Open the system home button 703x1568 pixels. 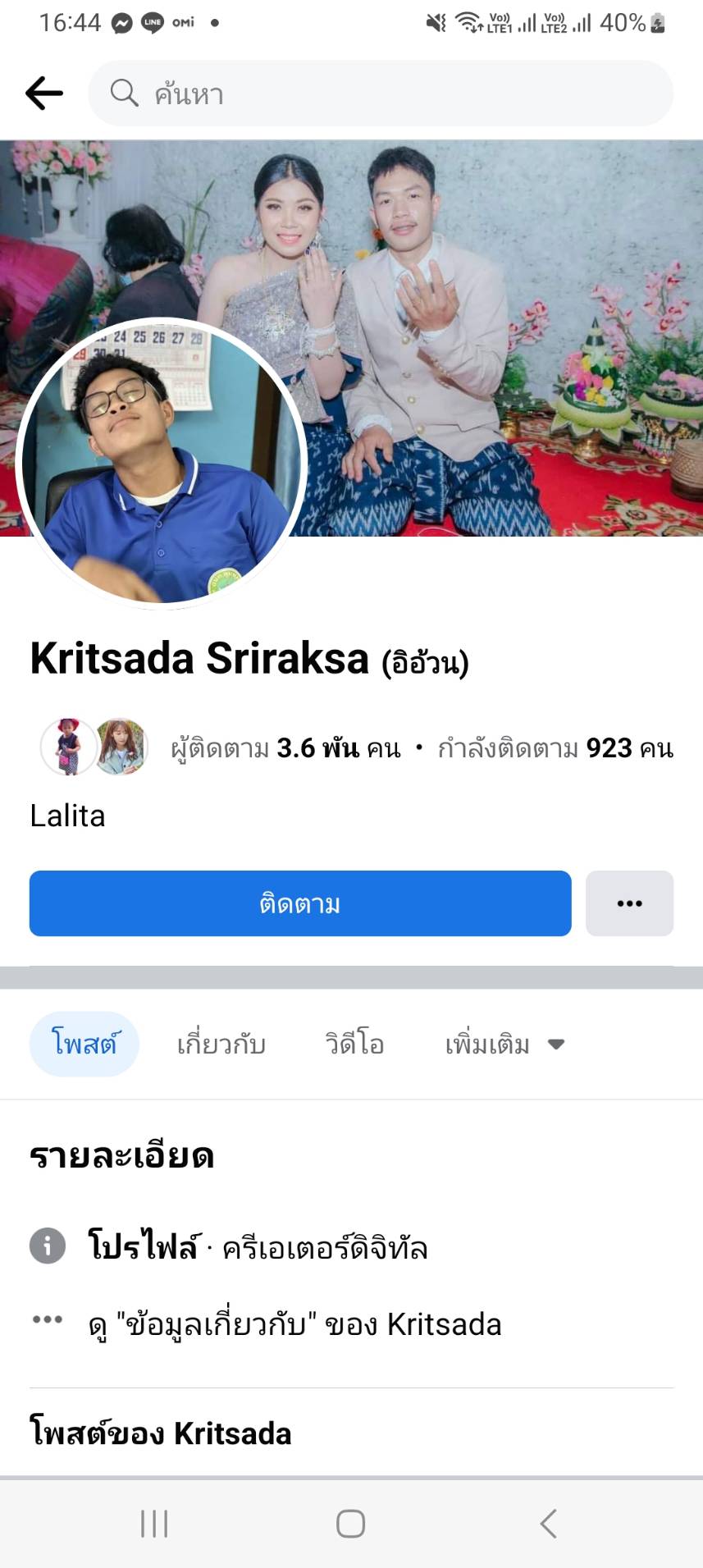[x=350, y=1524]
